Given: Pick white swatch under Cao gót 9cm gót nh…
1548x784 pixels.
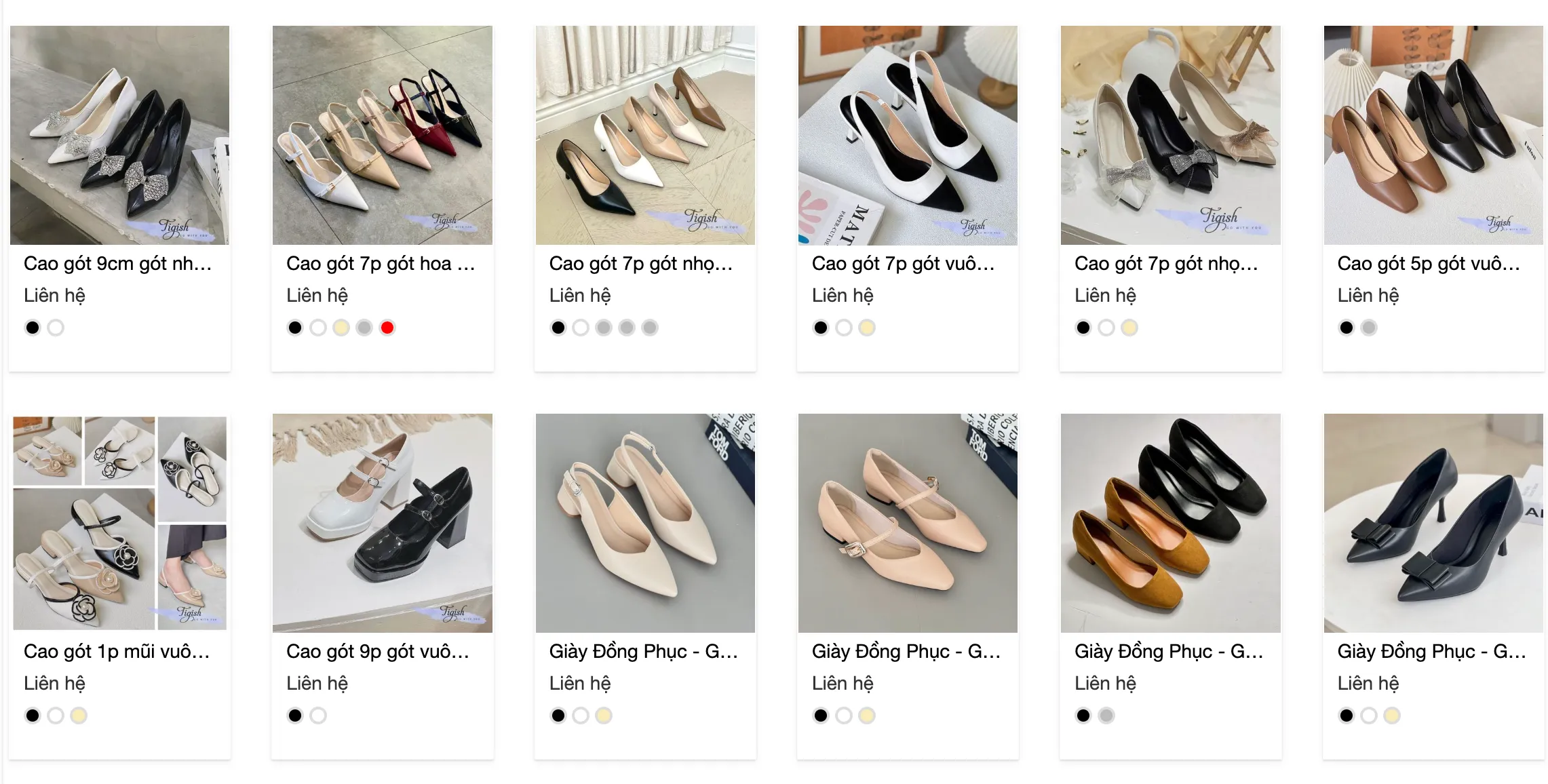Looking at the screenshot, I should pyautogui.click(x=56, y=328).
